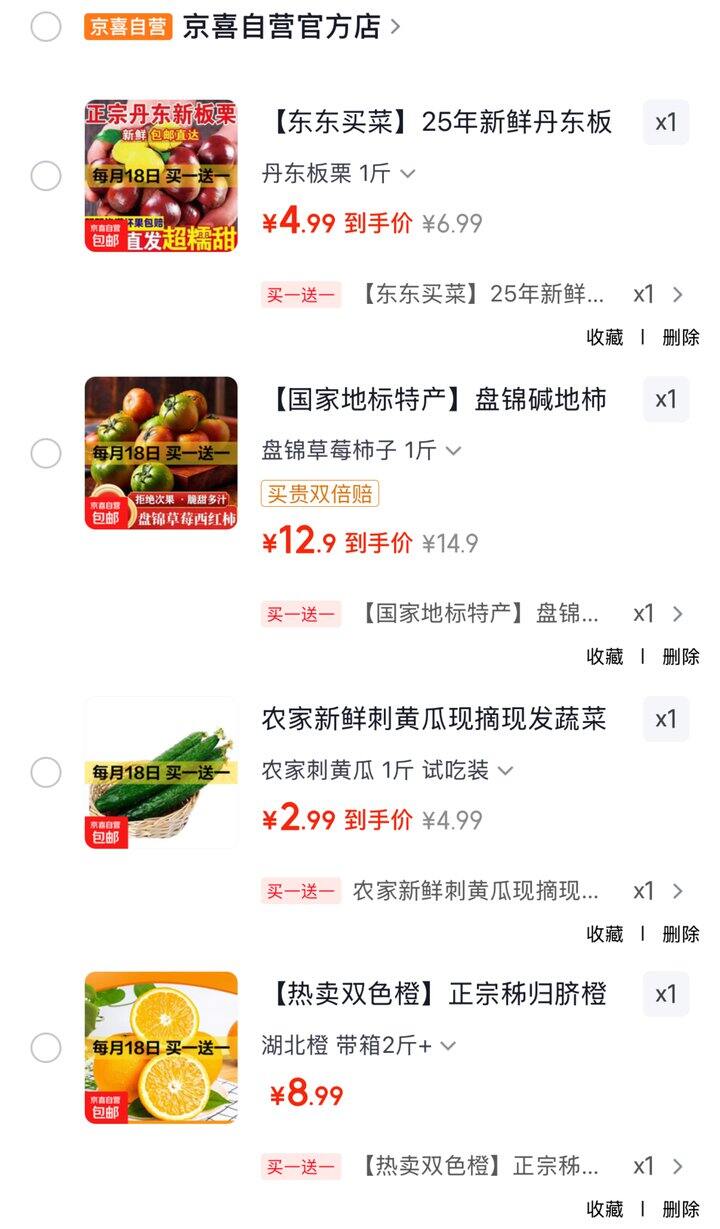720x1229 pixels.
Task: Change the 农家刺黄瓜 1斤 试吃装 option
Action: pos(387,770)
